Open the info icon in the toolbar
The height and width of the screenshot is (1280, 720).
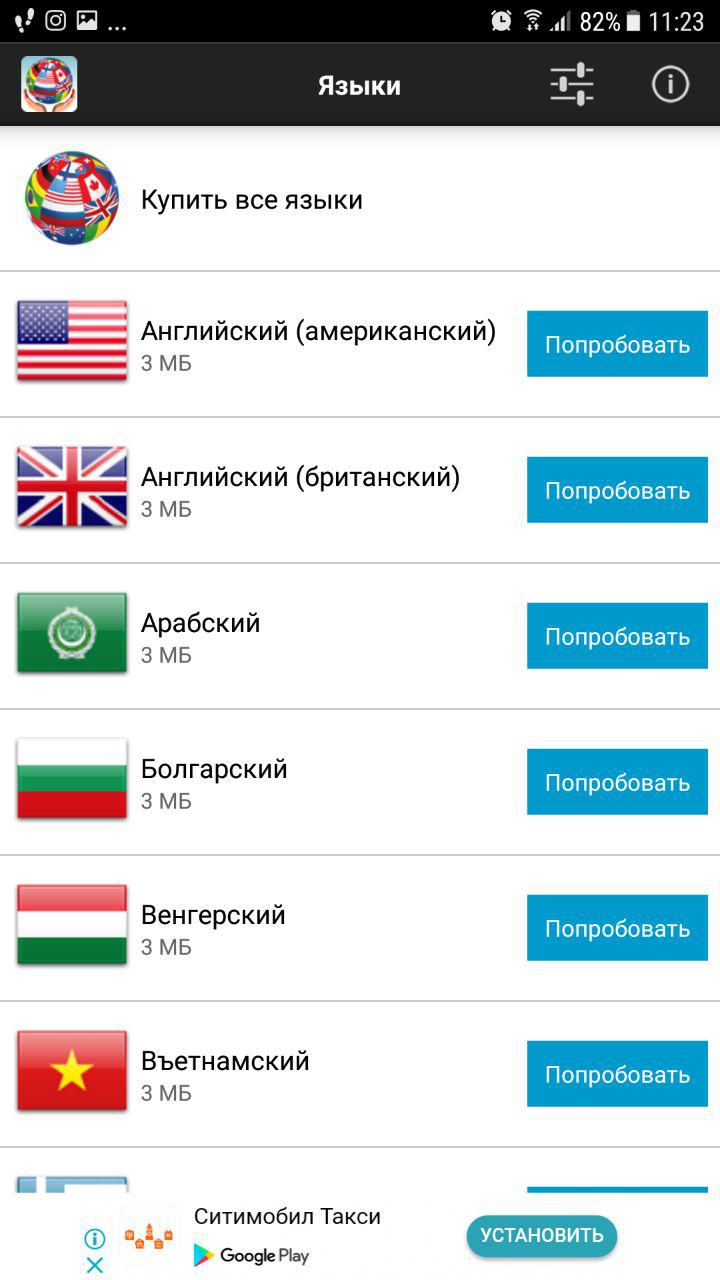671,85
